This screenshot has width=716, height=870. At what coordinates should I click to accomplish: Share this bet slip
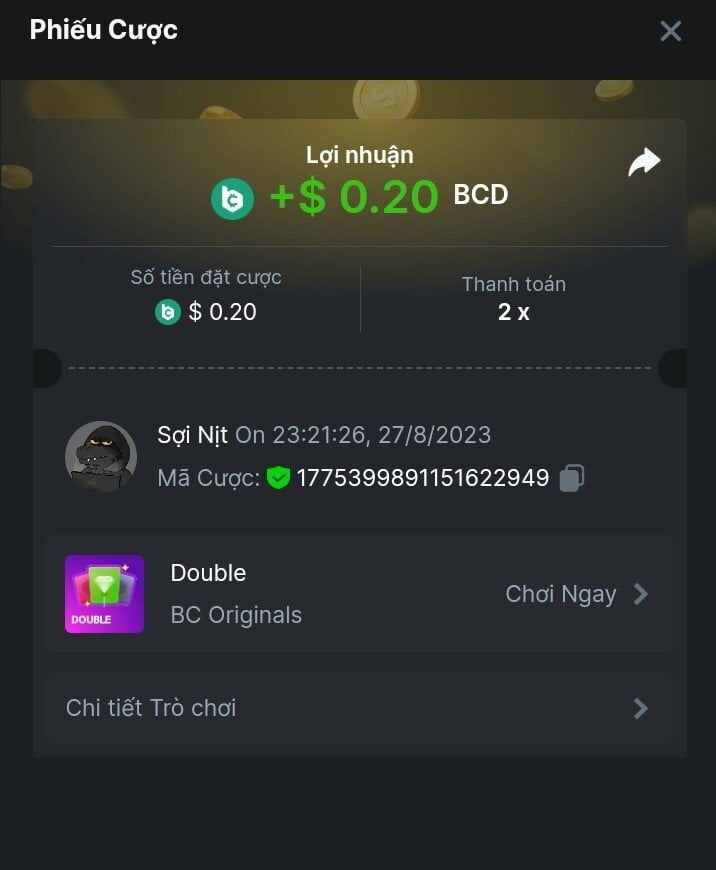coord(644,162)
